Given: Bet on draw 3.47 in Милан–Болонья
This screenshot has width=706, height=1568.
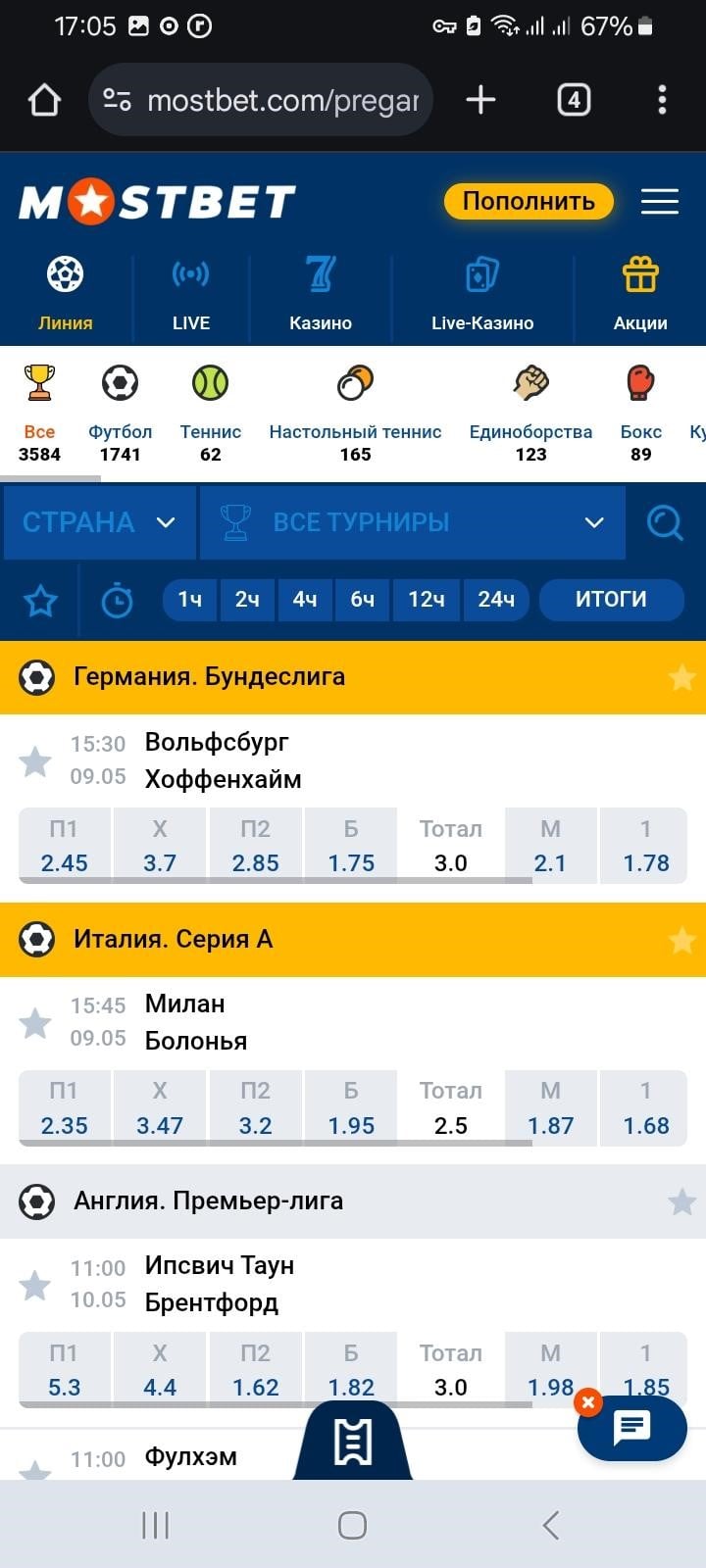Looking at the screenshot, I should [160, 1108].
